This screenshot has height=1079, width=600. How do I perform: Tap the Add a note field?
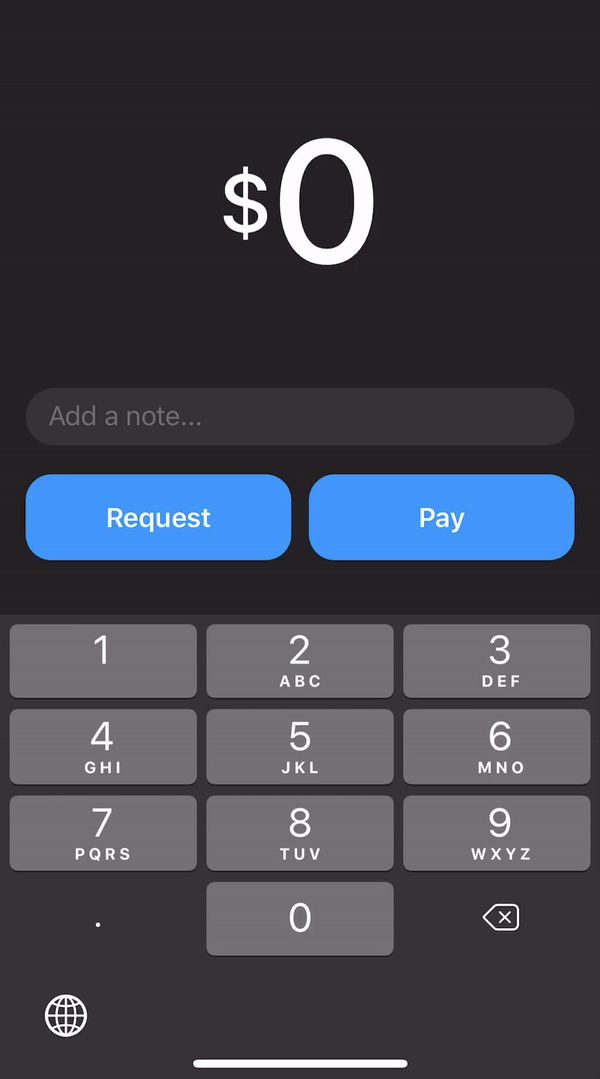(300, 416)
